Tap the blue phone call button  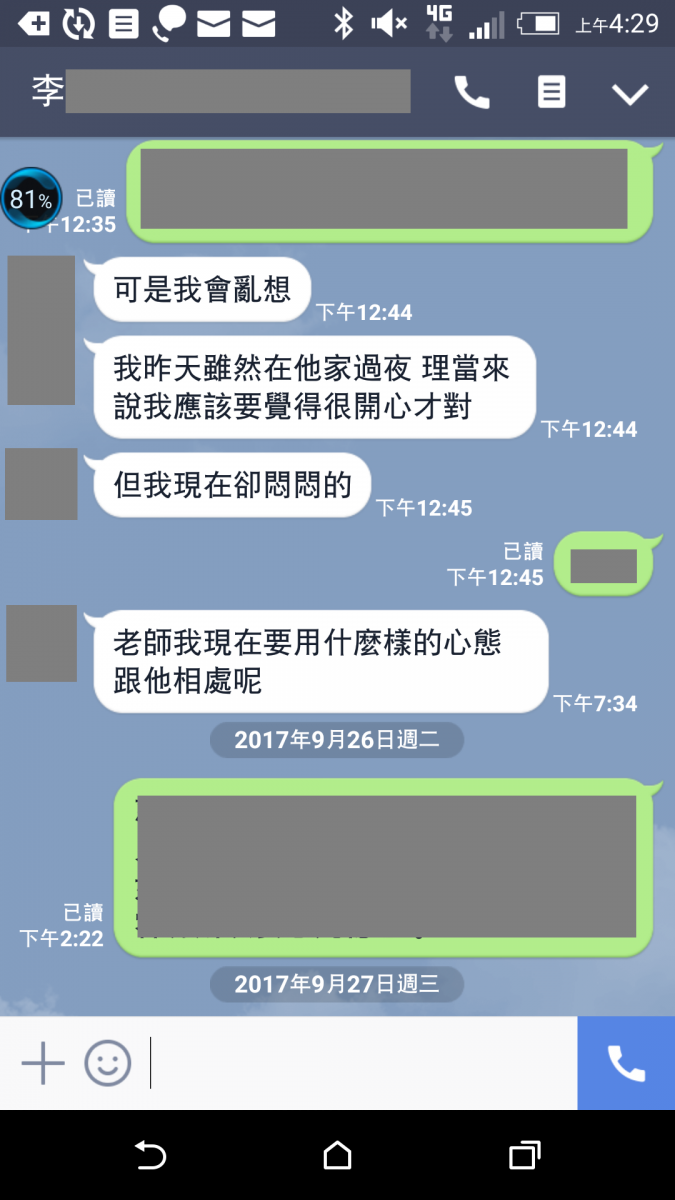point(626,1063)
